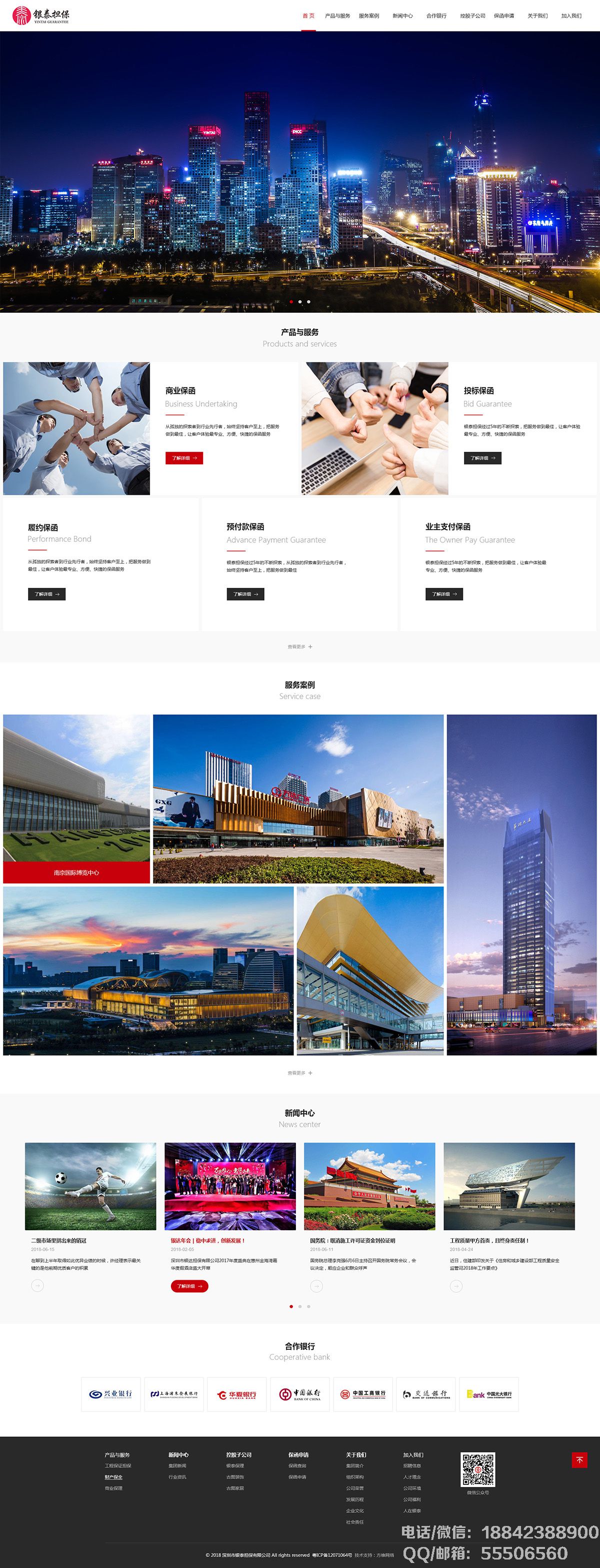Viewport: 600px width, 1568px height.
Task: Open 合作银行 from the top menu
Action: [436, 16]
